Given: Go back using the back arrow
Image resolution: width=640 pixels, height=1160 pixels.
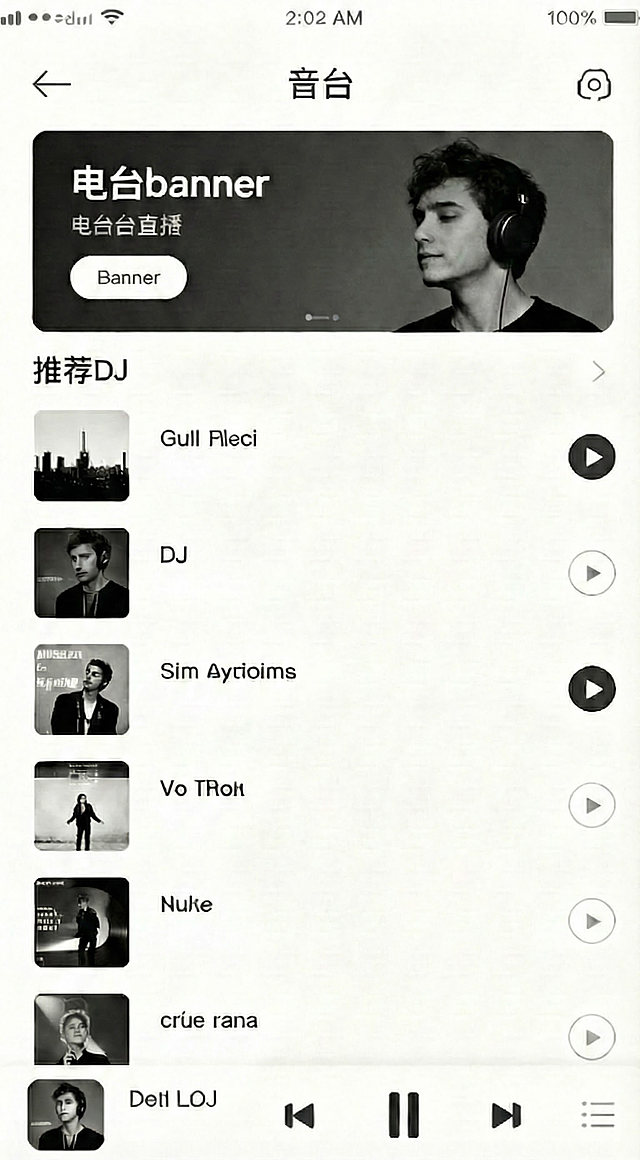Looking at the screenshot, I should coord(51,84).
